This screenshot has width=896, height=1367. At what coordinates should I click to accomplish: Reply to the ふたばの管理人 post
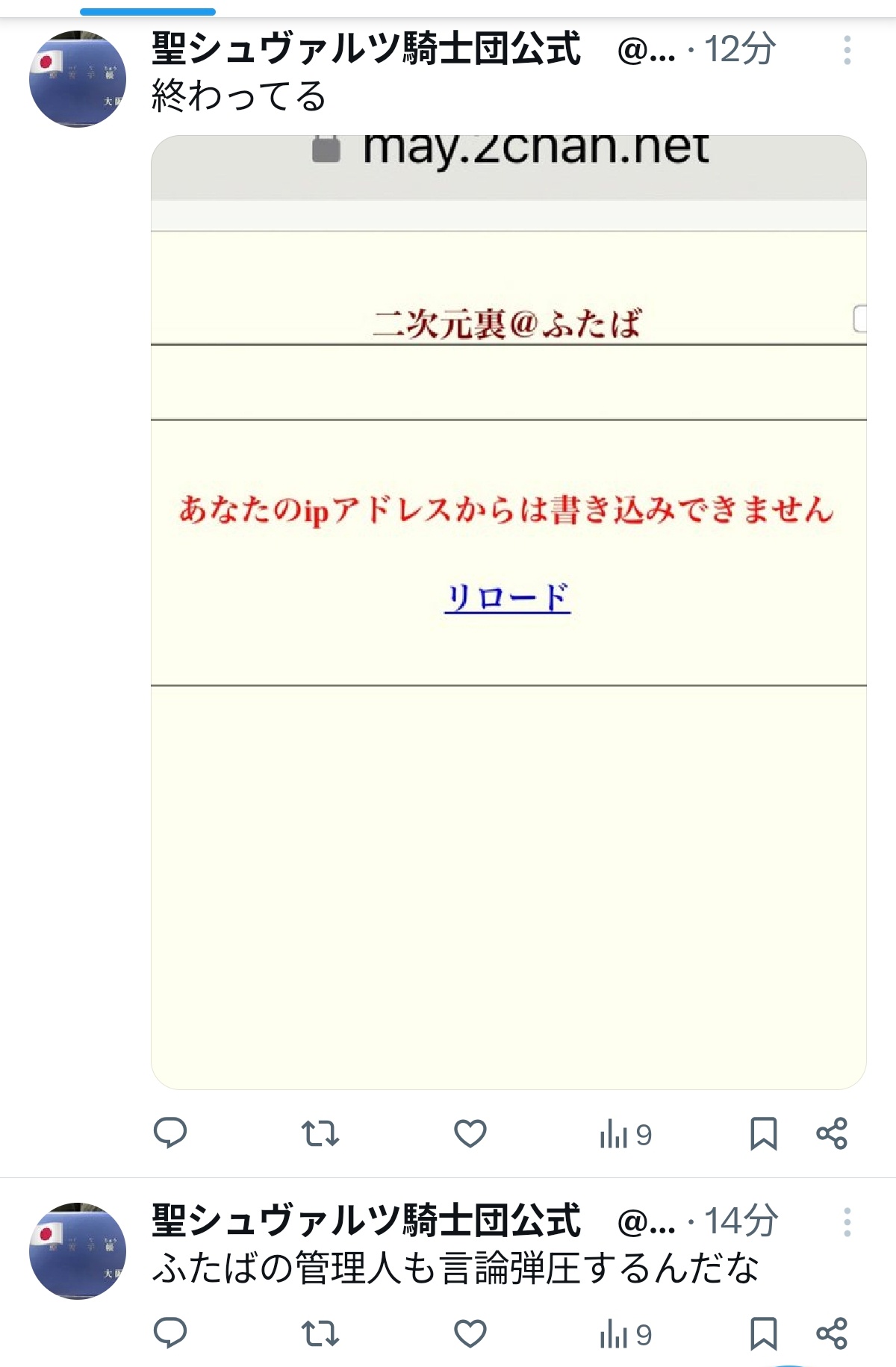coord(170,1333)
